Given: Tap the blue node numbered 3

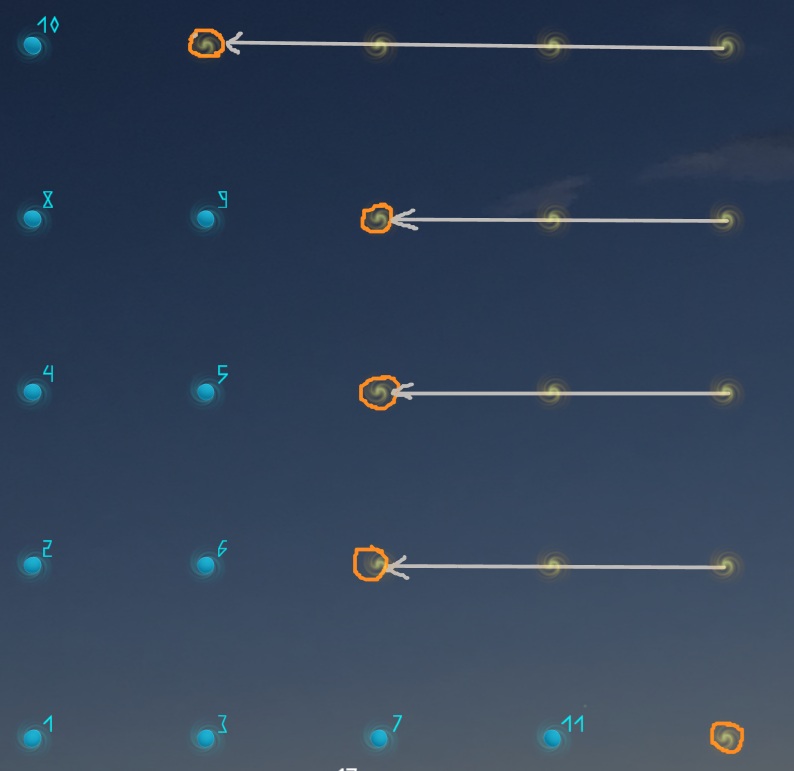Looking at the screenshot, I should [205, 739].
